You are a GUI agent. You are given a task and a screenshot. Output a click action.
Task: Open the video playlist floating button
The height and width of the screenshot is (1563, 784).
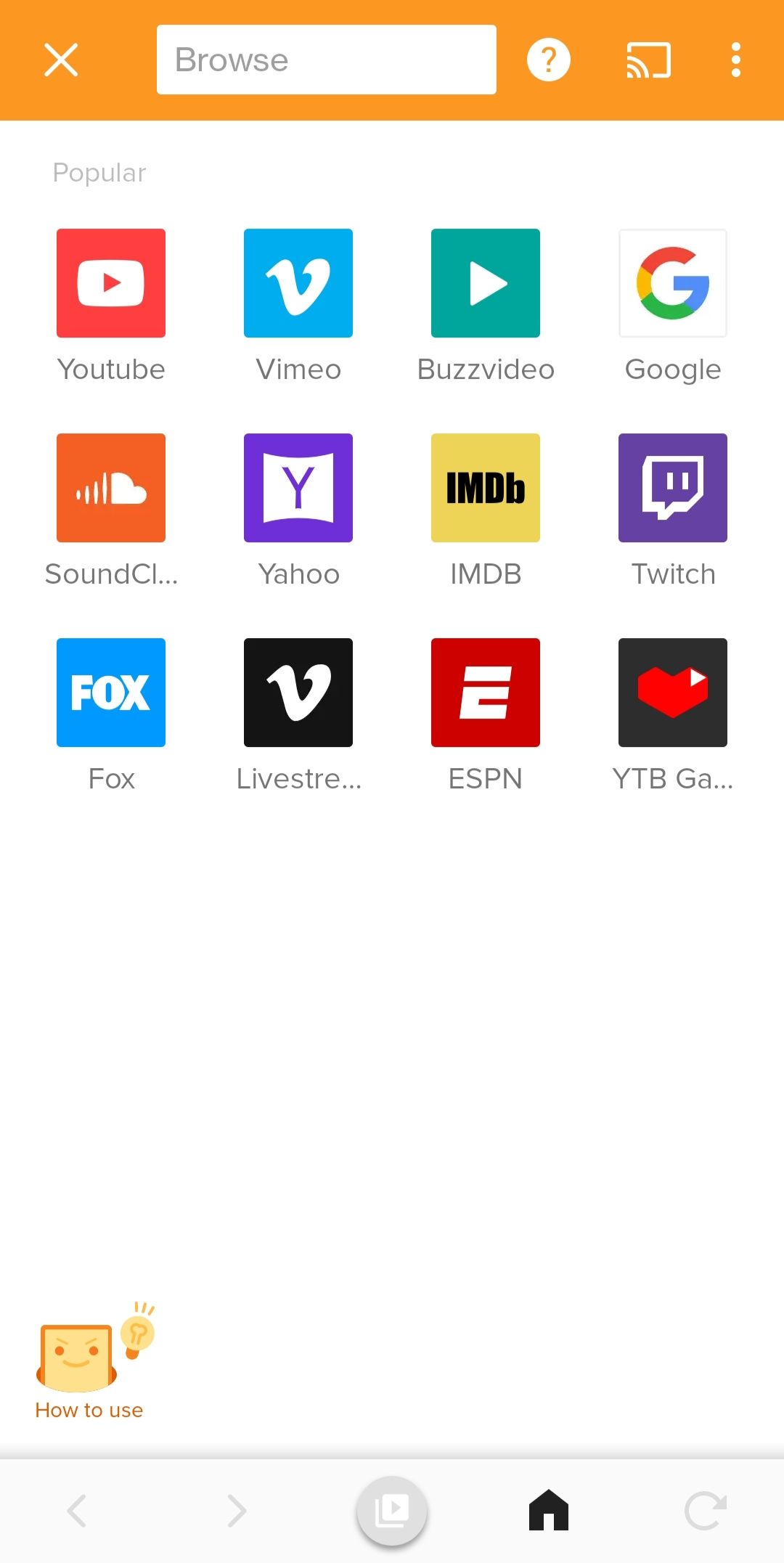point(392,1511)
